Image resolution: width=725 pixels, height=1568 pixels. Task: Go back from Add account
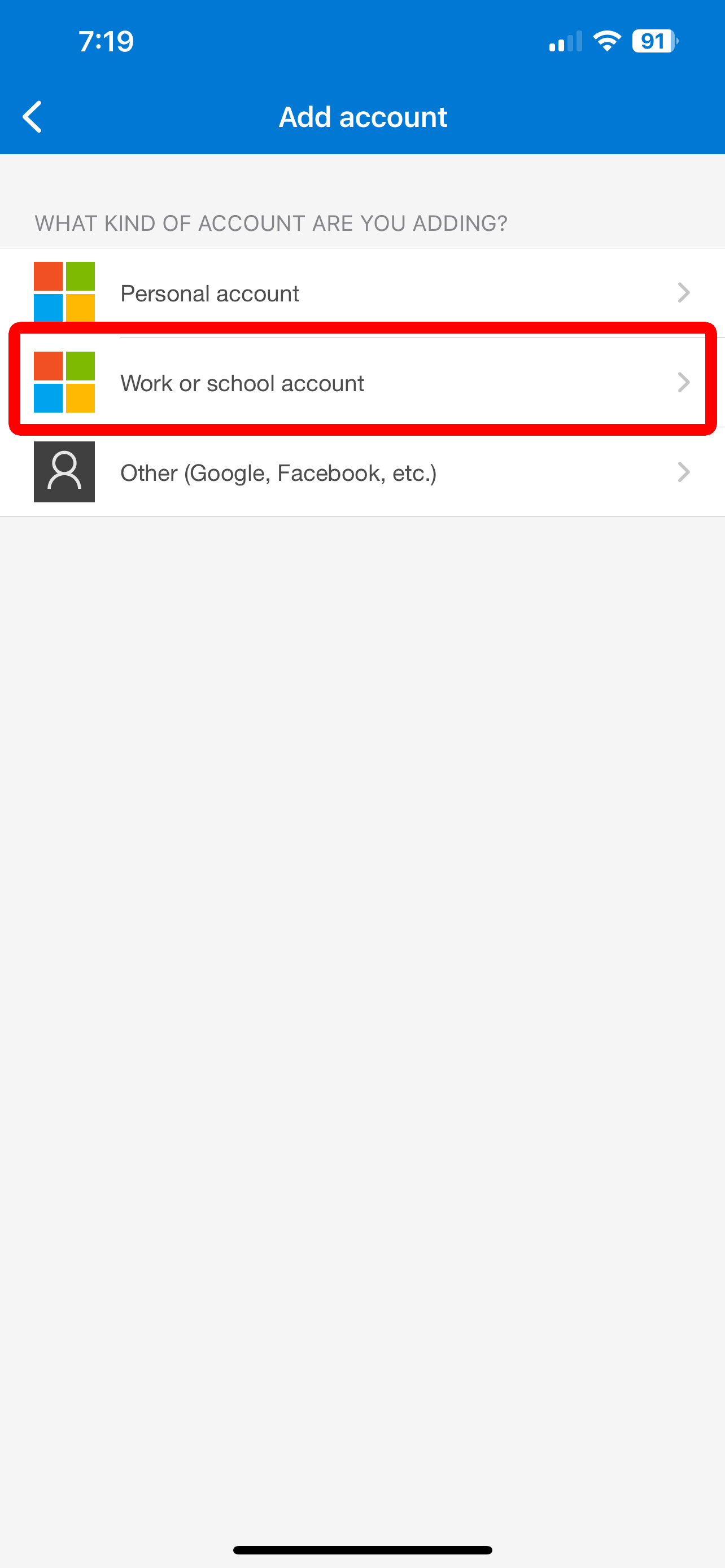(x=32, y=117)
